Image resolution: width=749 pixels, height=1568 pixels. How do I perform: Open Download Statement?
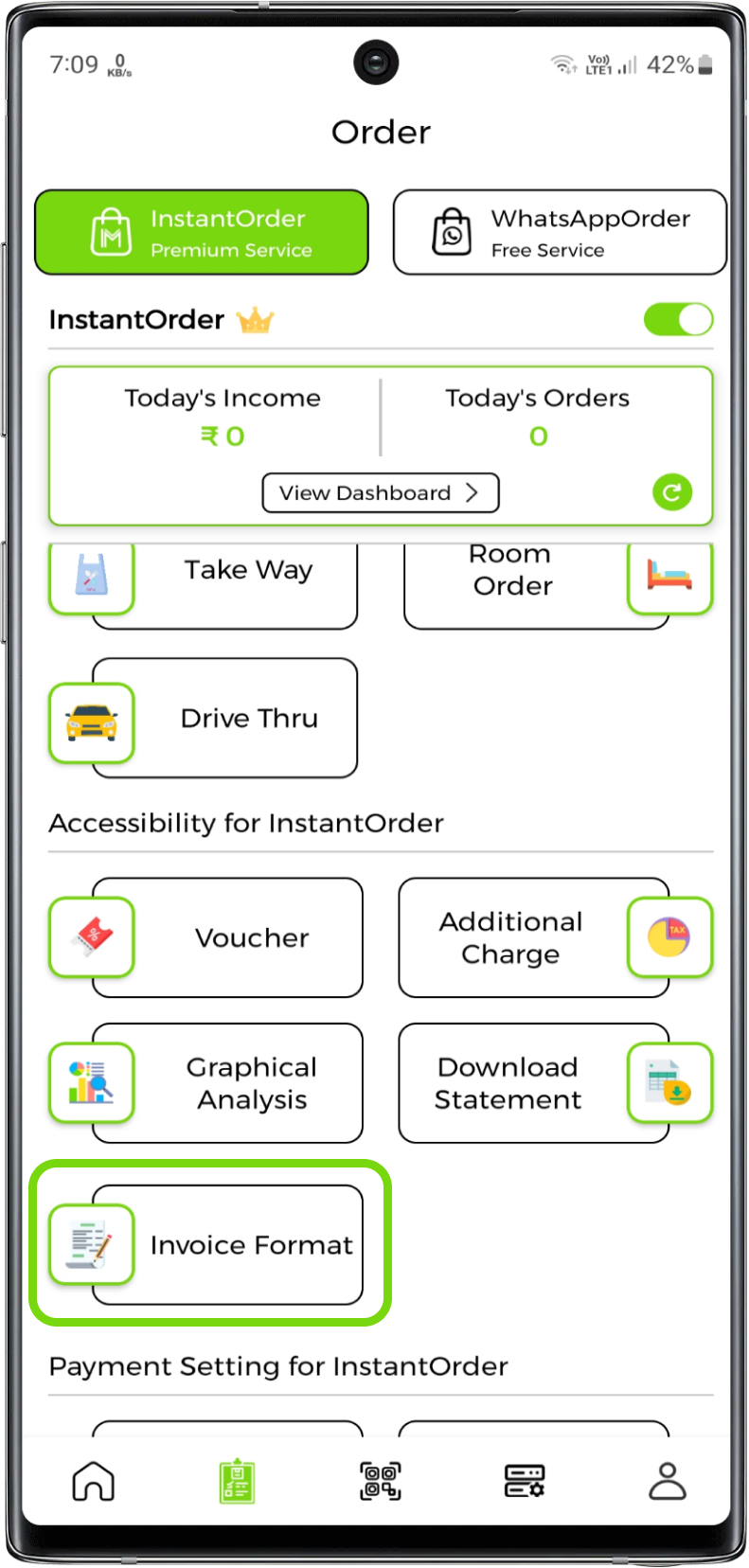534,1083
